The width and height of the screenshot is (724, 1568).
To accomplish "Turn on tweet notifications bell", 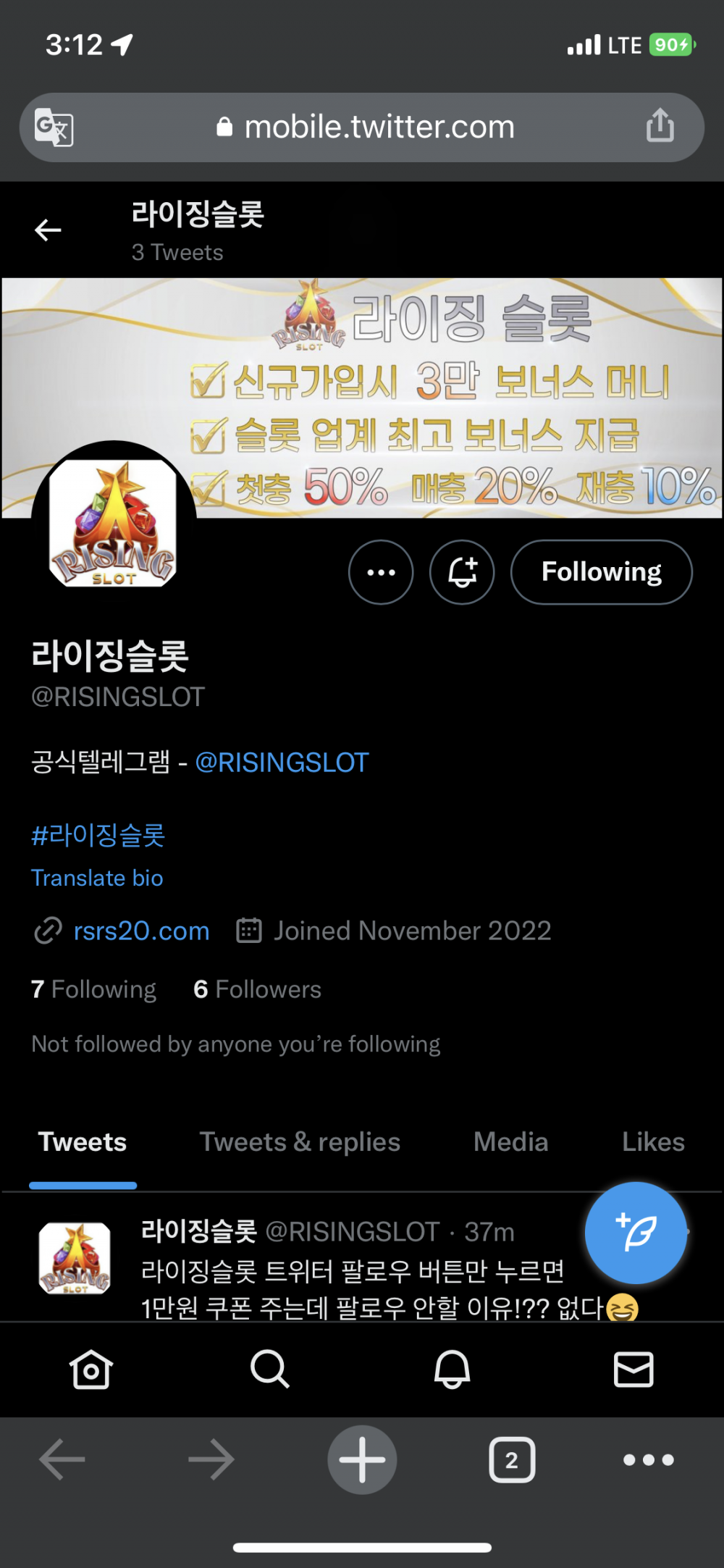I will point(462,572).
